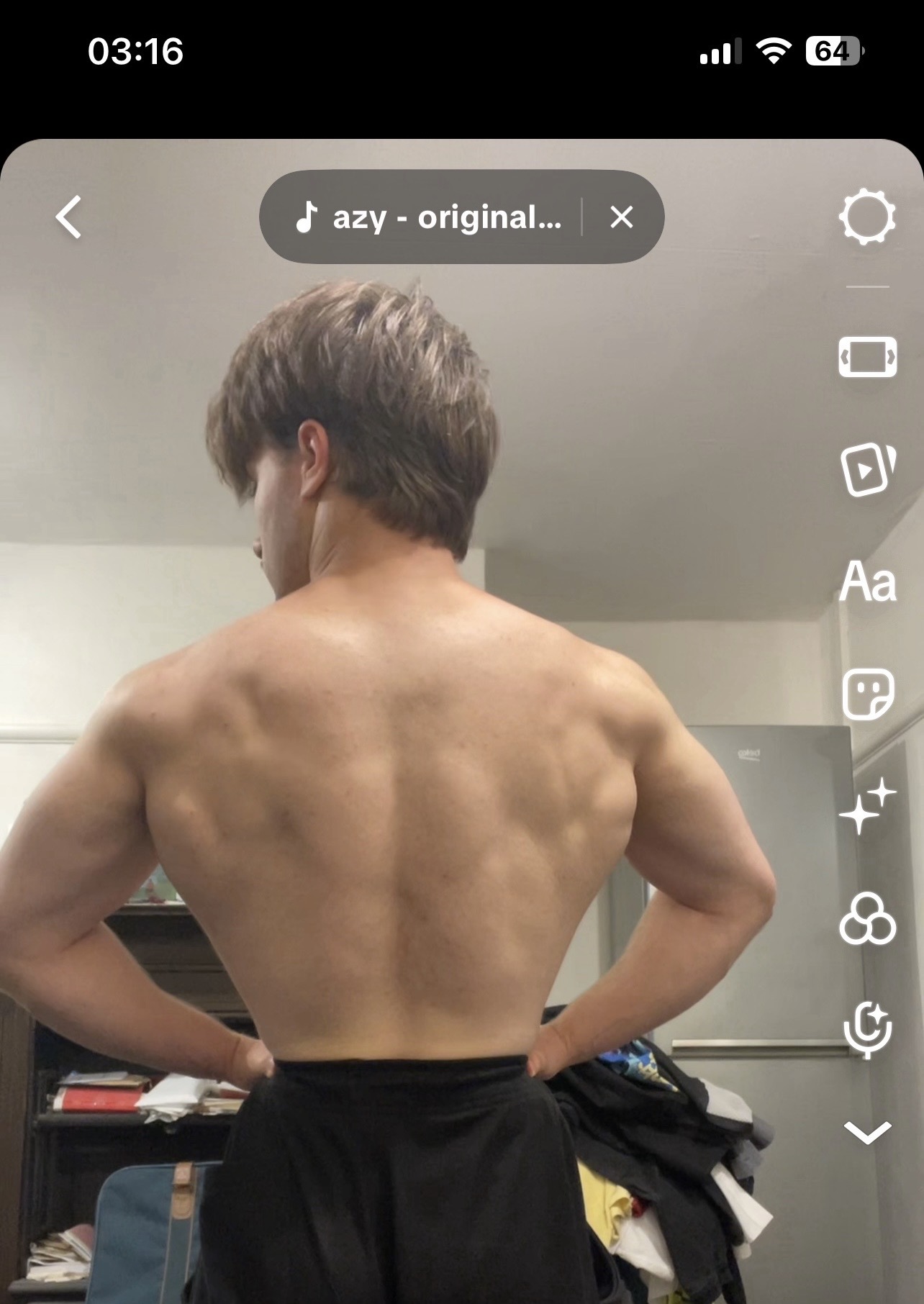Open the voice effects microphone tool
This screenshot has height=1304, width=924.
click(867, 1030)
